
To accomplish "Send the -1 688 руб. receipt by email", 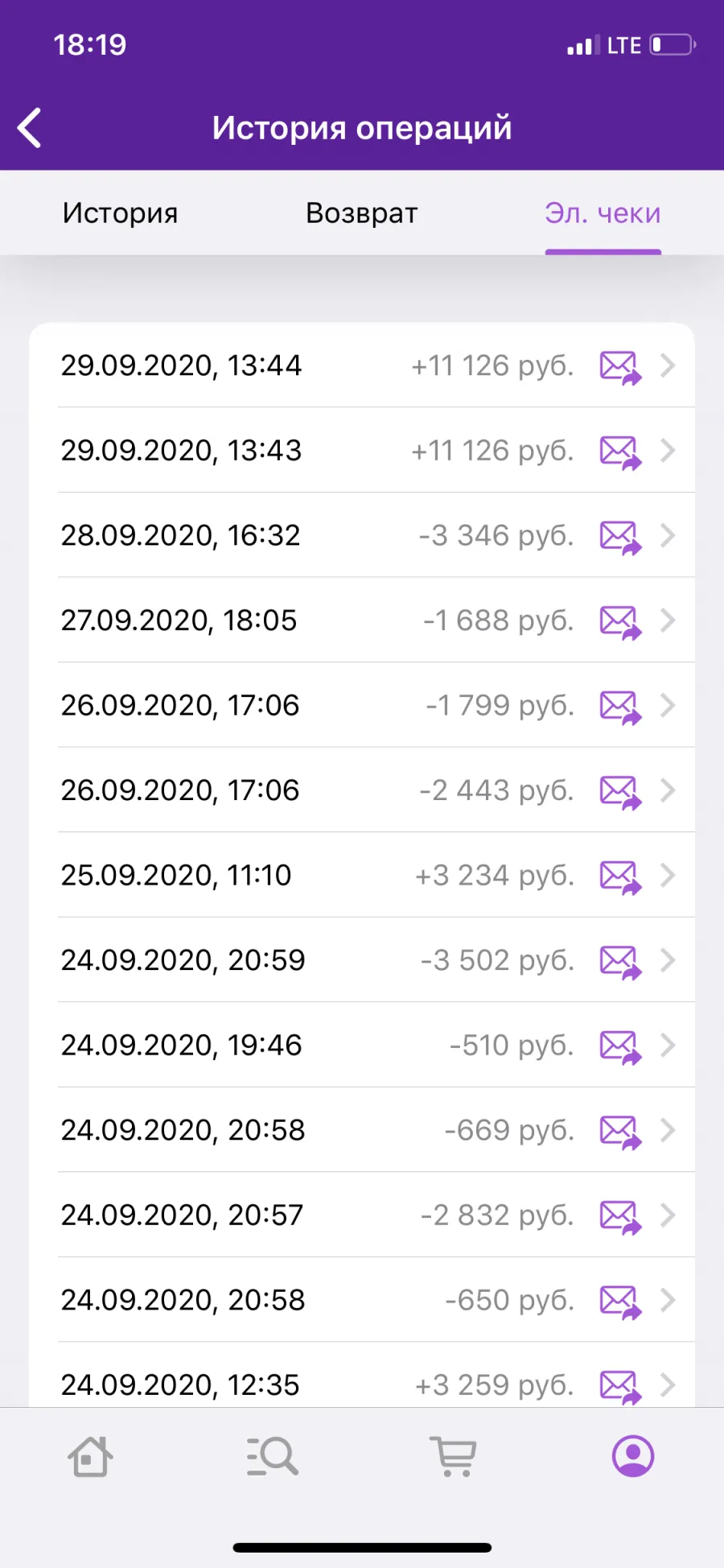I will [620, 621].
